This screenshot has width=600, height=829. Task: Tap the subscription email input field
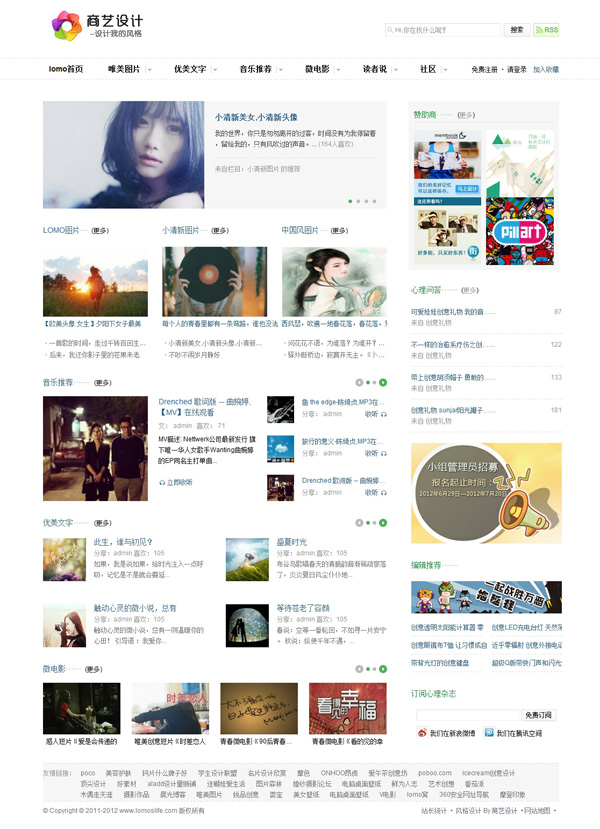coord(467,715)
